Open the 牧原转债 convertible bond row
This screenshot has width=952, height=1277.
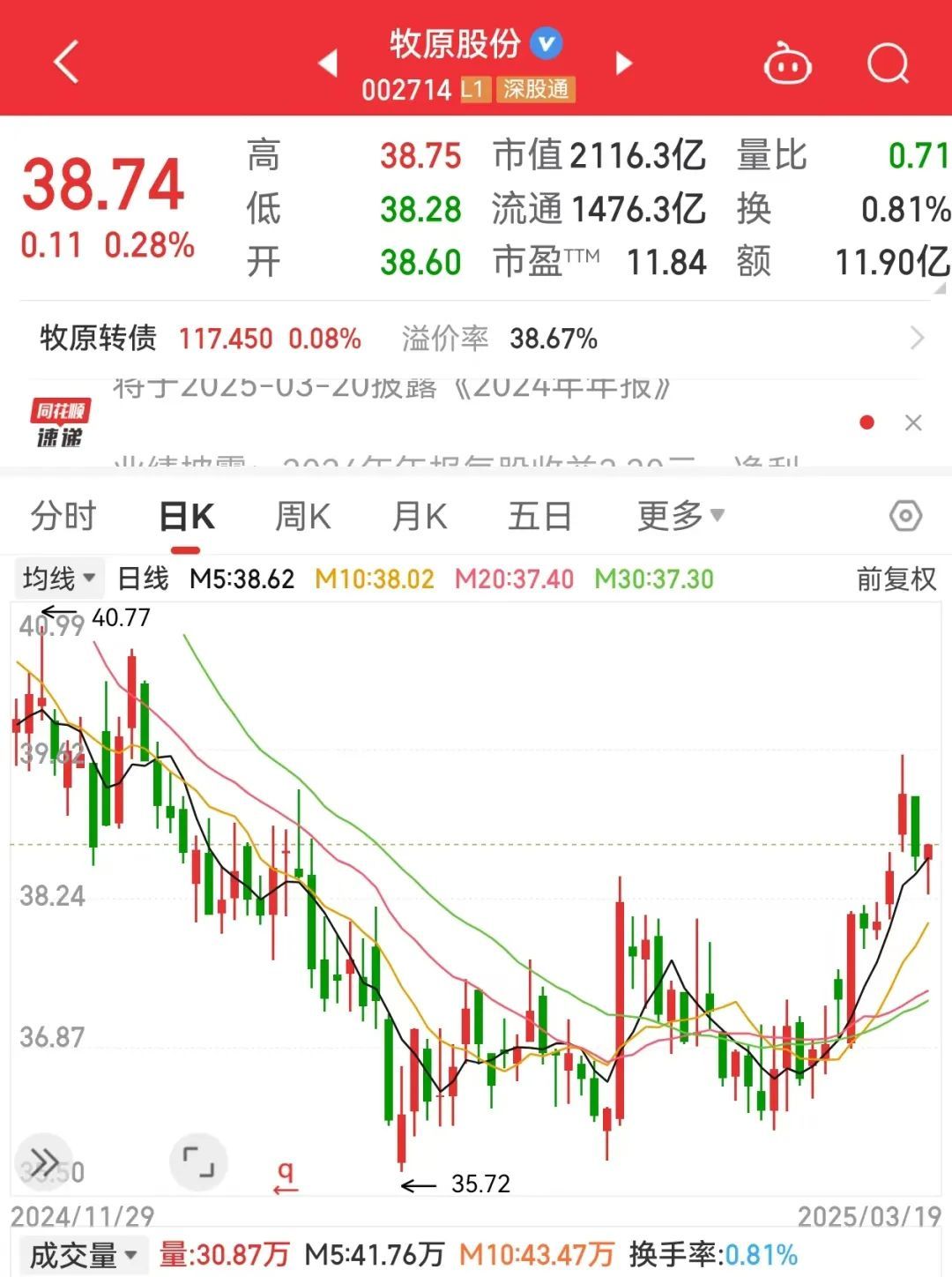476,338
